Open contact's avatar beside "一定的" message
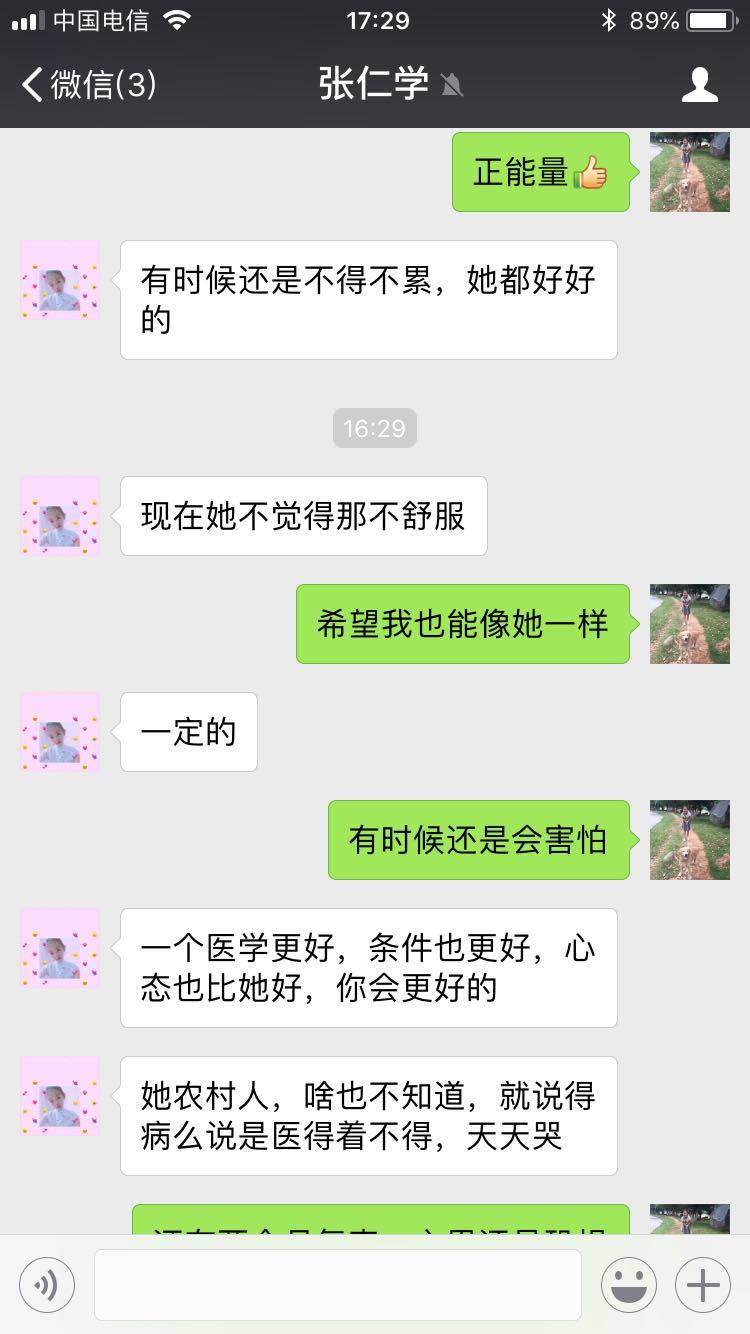 point(60,732)
